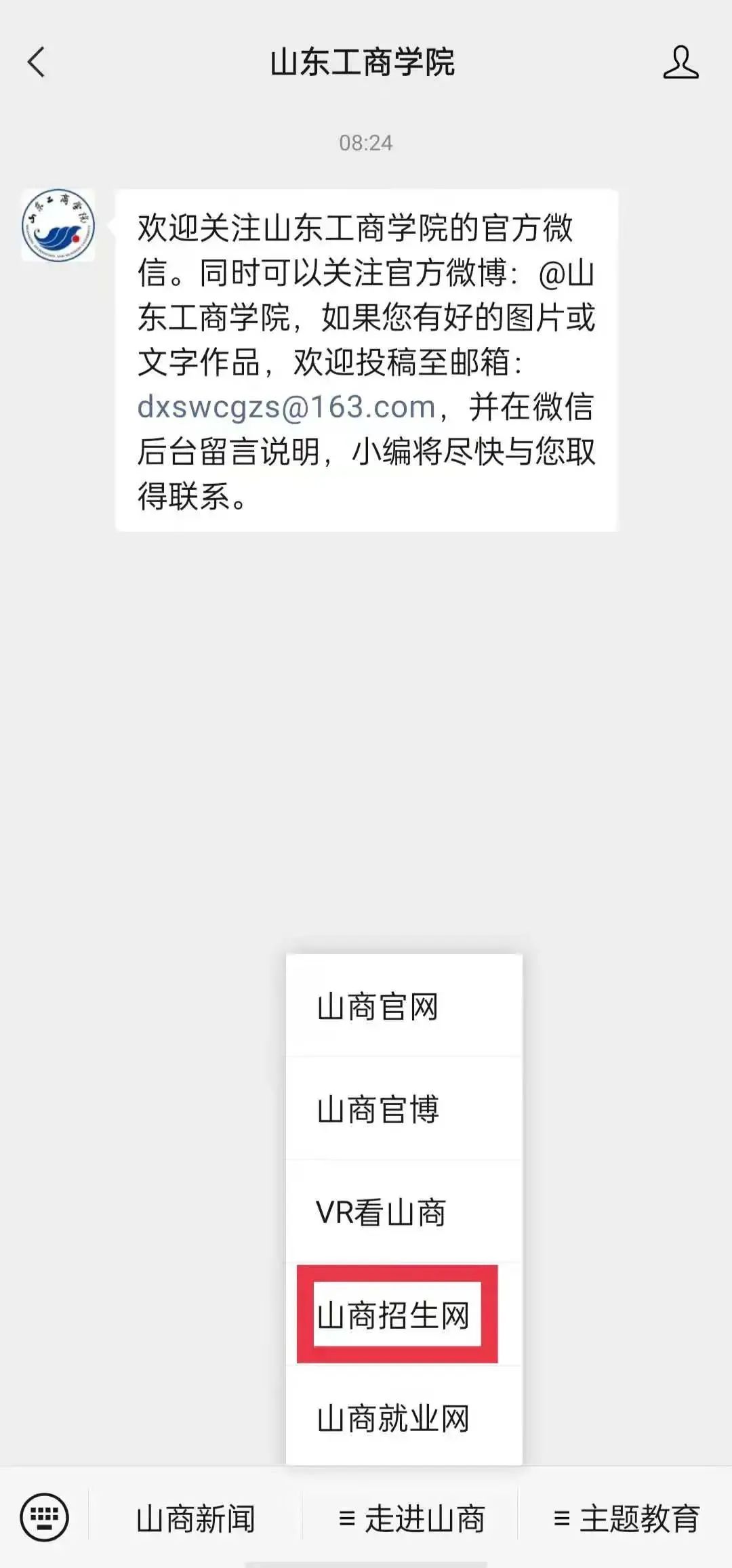Image resolution: width=732 pixels, height=1568 pixels.
Task: Select 山商官博 from the popup menu
Action: [x=404, y=1109]
